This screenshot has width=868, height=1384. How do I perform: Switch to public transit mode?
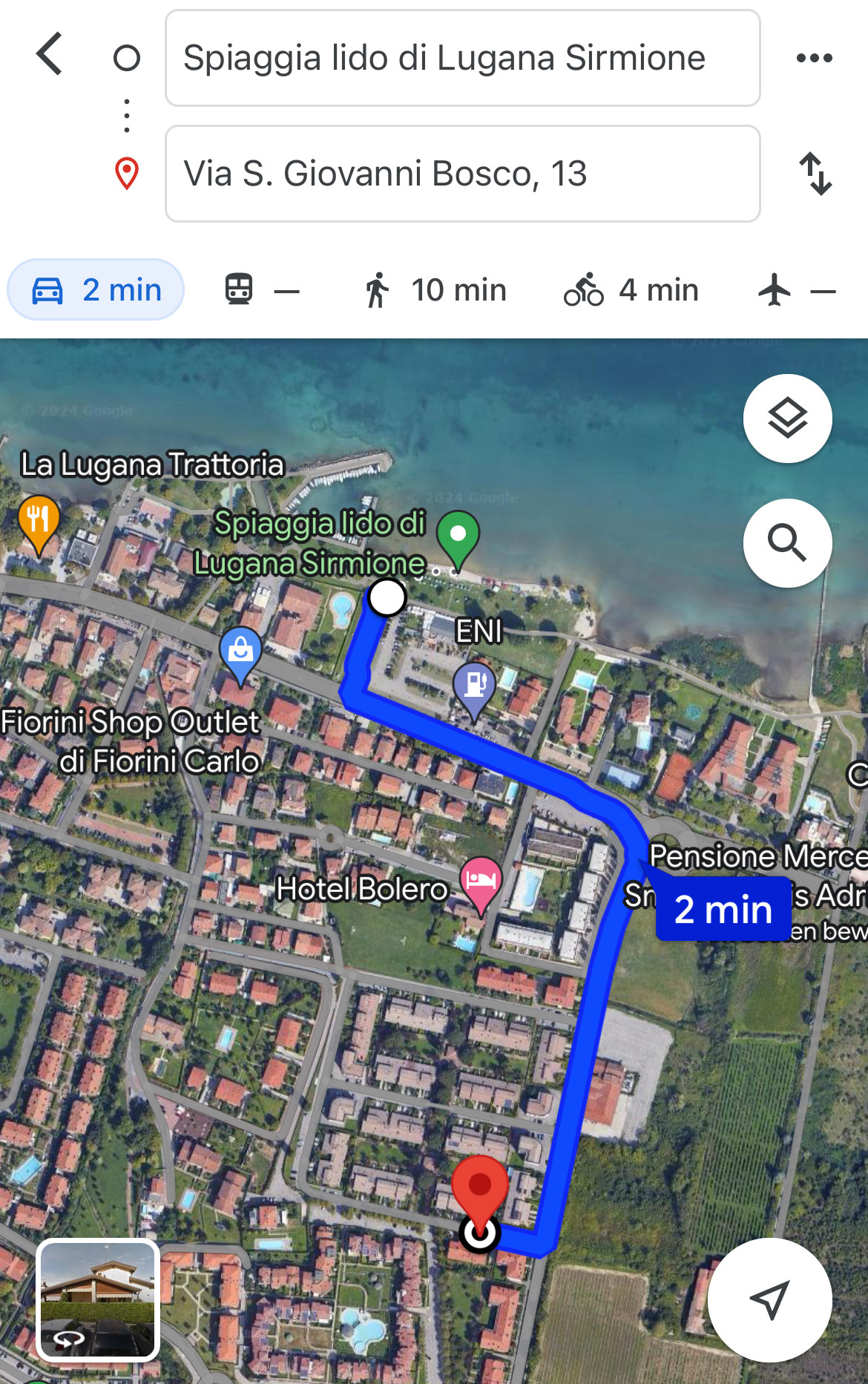262,290
